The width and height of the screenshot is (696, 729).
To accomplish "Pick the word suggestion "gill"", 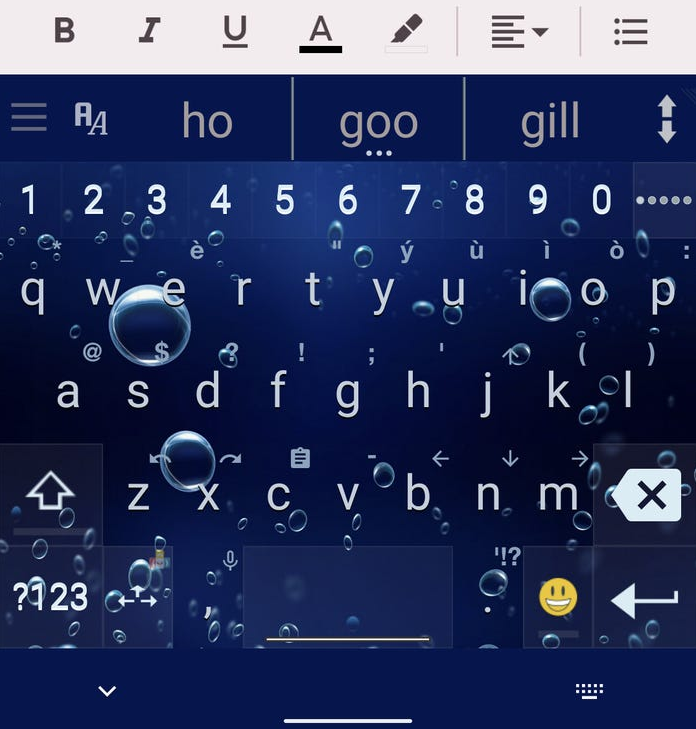I will [x=550, y=122].
